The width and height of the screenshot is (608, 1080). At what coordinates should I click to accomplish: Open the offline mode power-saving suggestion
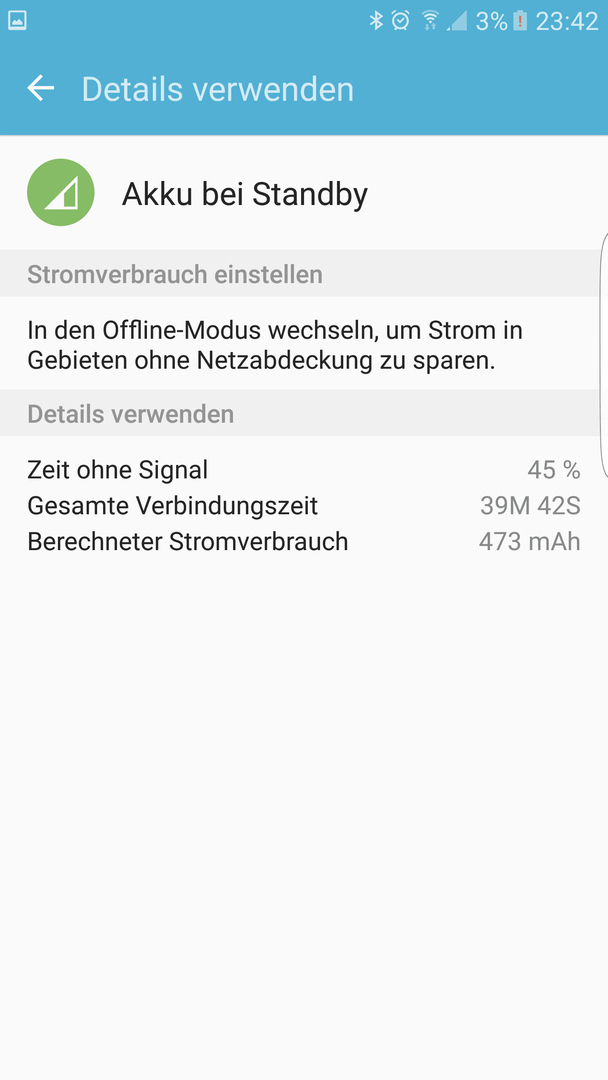click(x=304, y=344)
